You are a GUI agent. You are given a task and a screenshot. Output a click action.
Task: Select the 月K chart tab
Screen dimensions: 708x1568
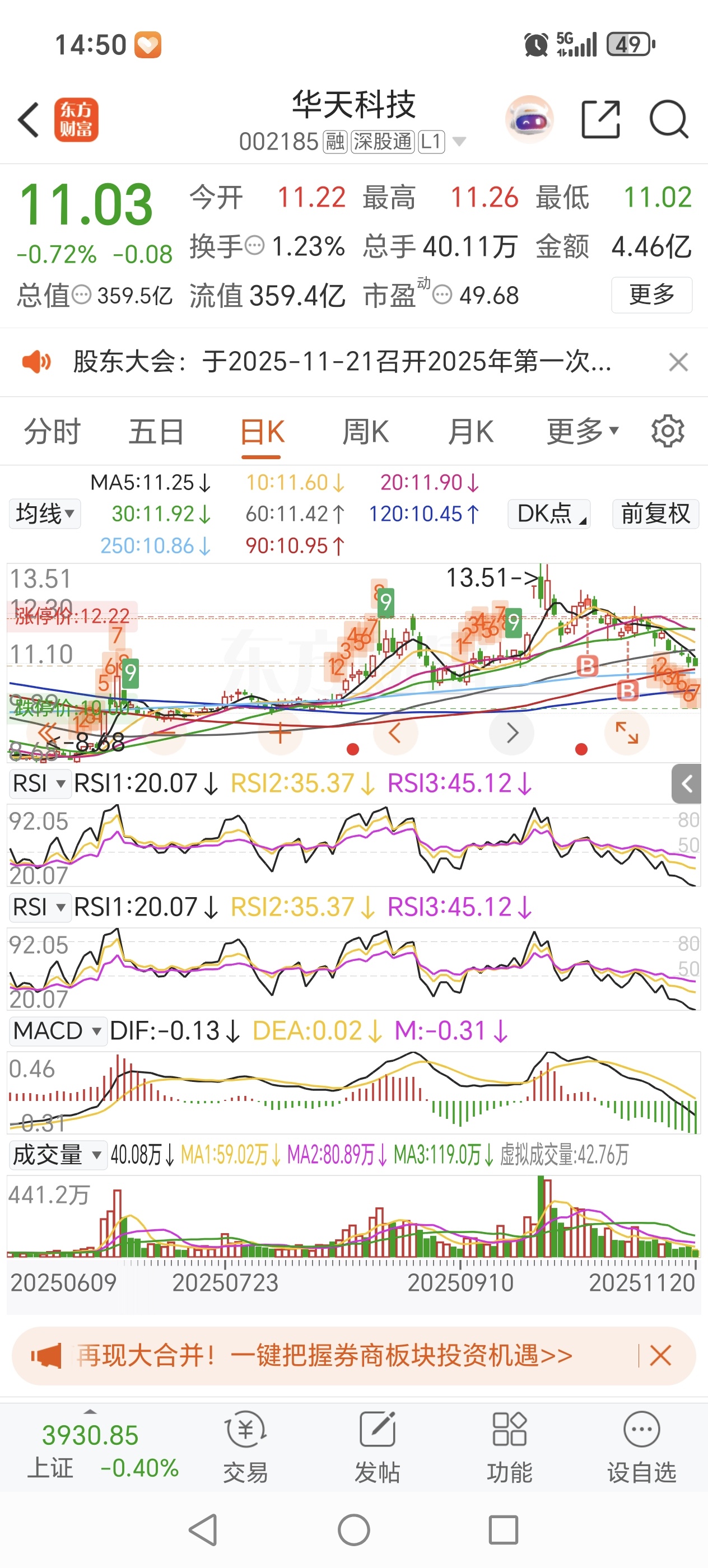[x=471, y=432]
